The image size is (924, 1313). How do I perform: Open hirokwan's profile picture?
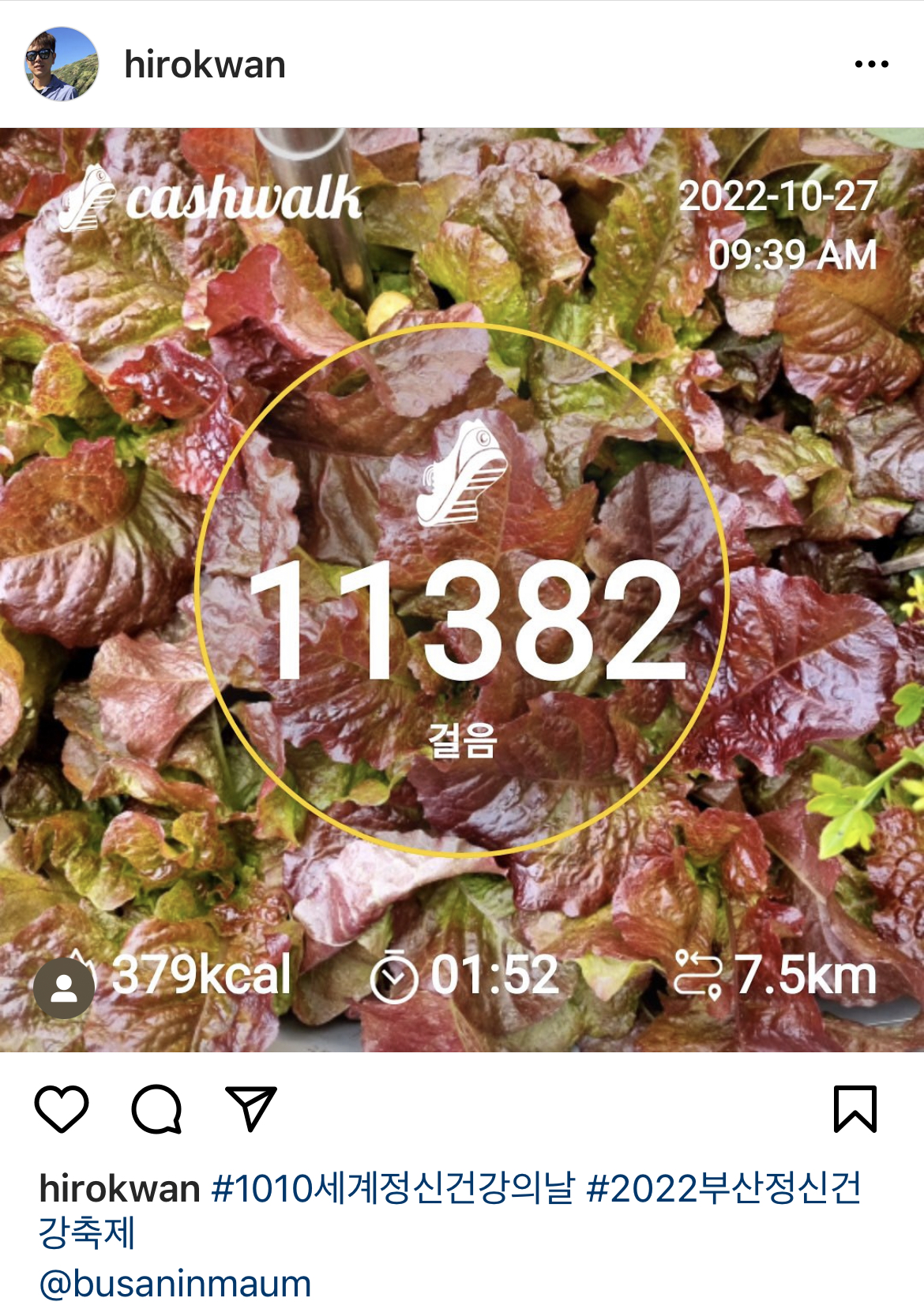pos(62,65)
